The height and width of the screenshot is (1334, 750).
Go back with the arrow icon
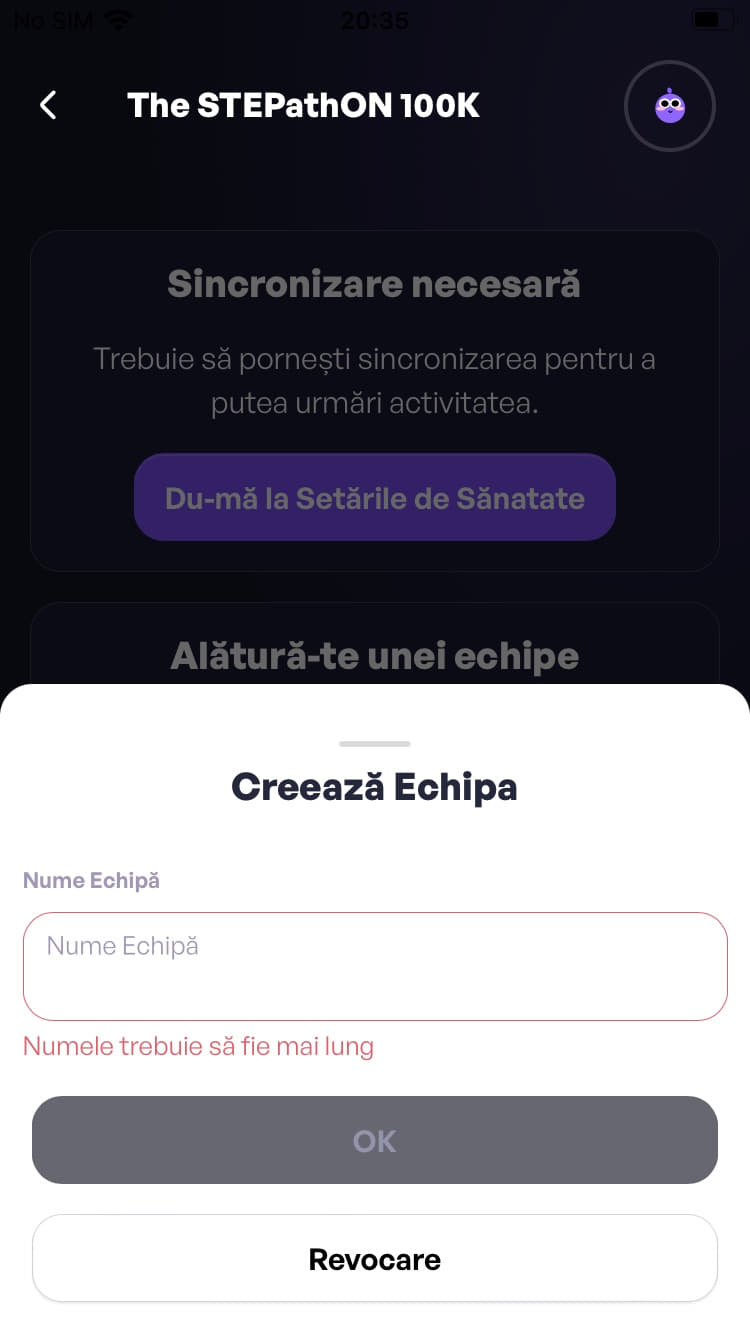pos(48,105)
